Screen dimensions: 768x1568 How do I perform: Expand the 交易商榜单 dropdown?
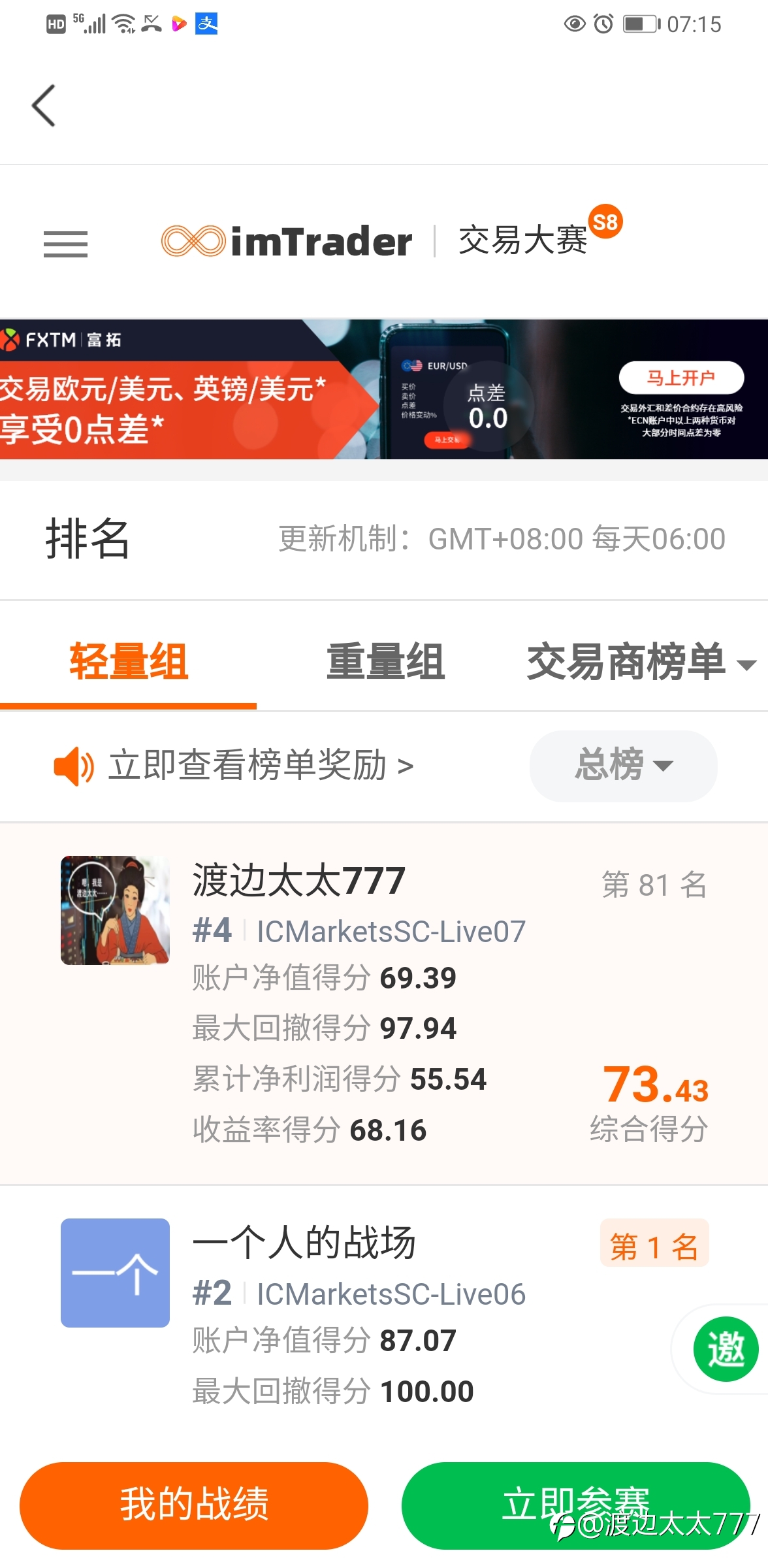[x=641, y=662]
